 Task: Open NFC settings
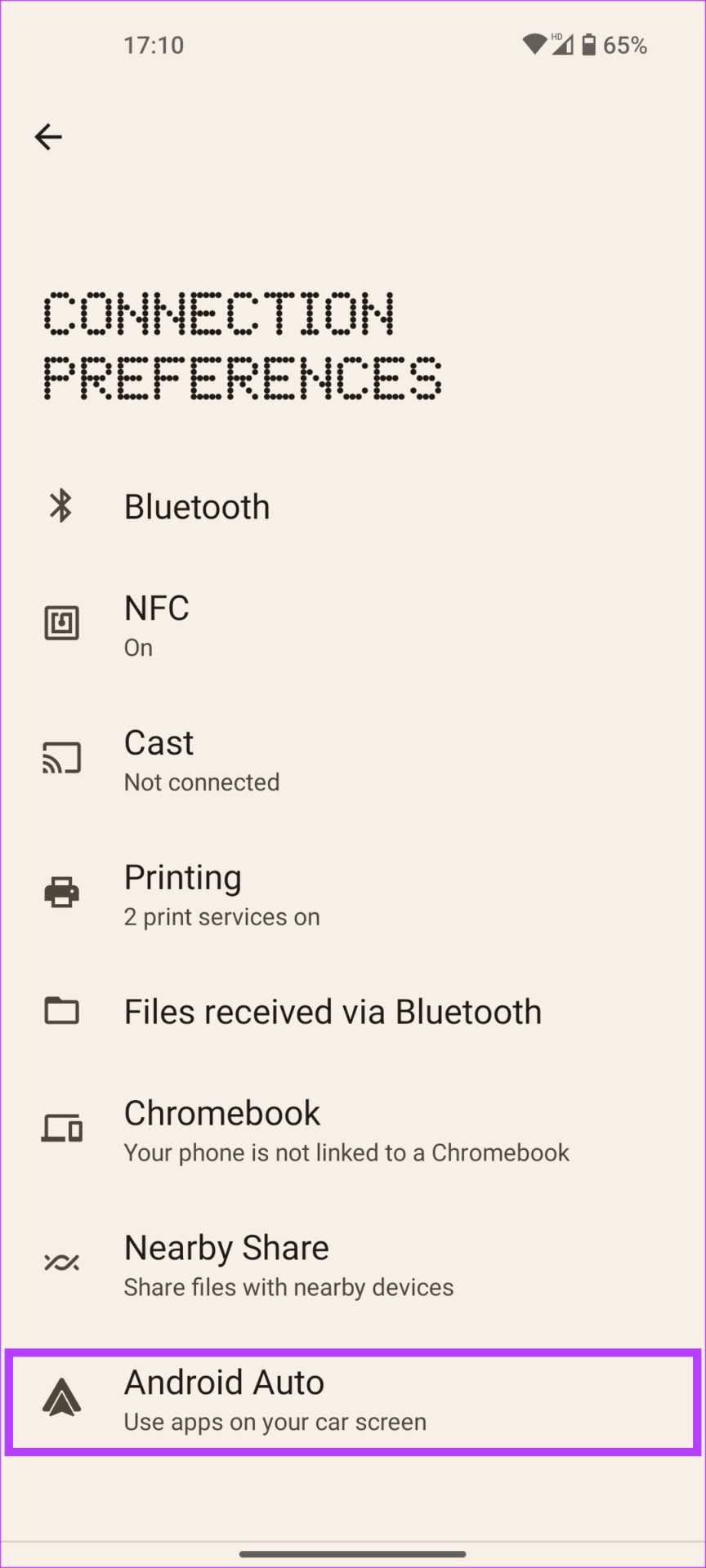(x=157, y=625)
